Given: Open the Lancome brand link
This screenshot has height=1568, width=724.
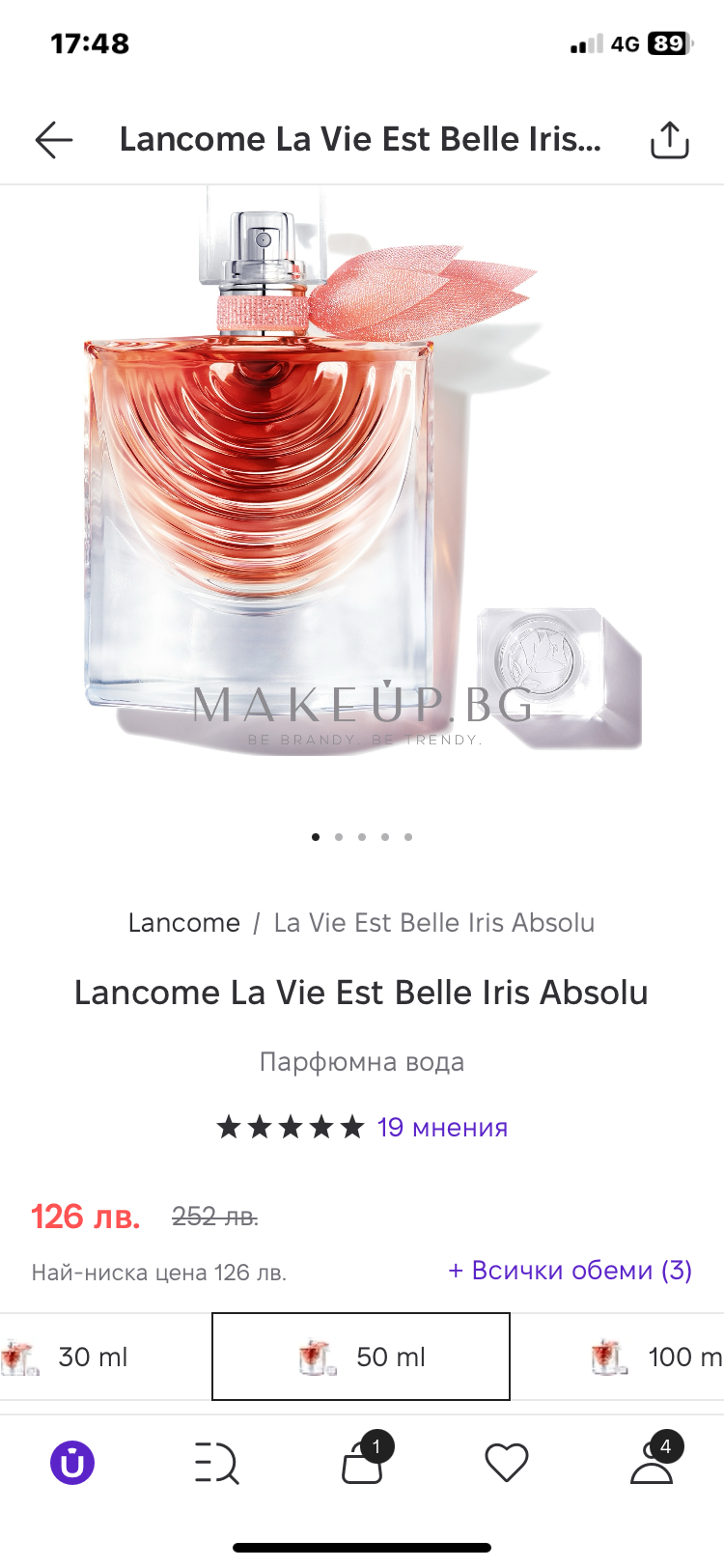Looking at the screenshot, I should pyautogui.click(x=184, y=923).
